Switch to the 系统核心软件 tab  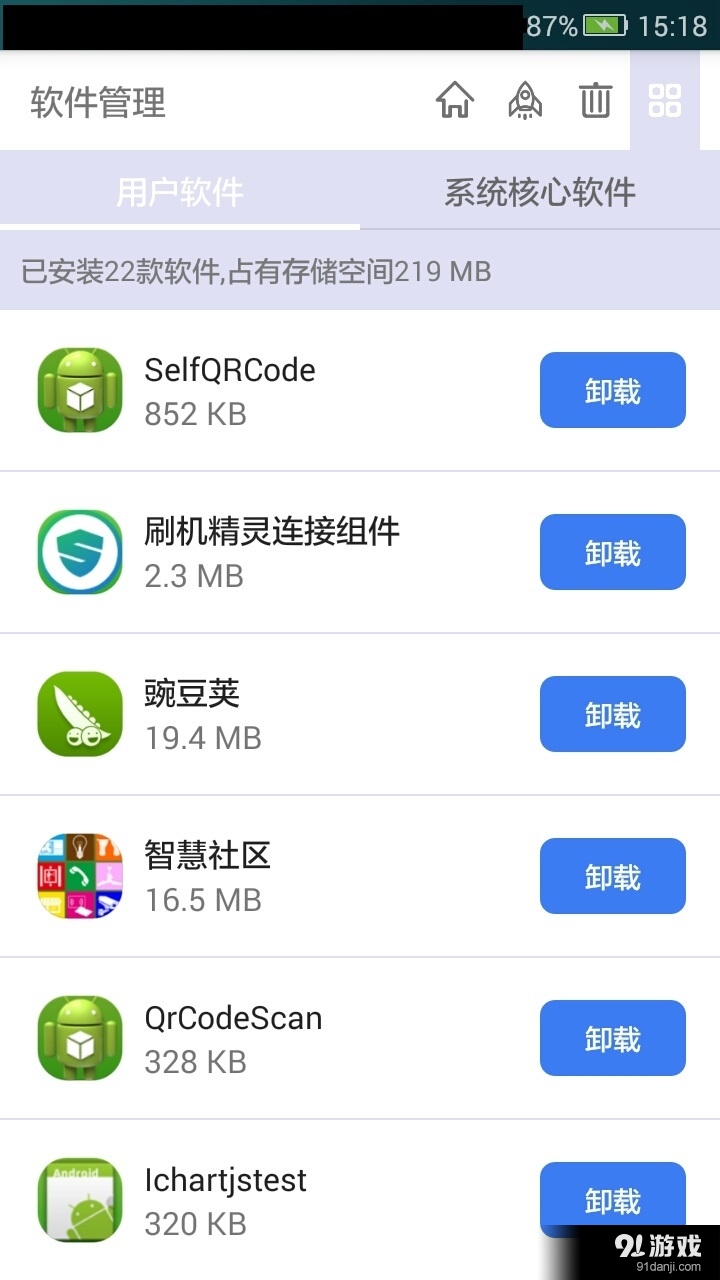point(540,192)
